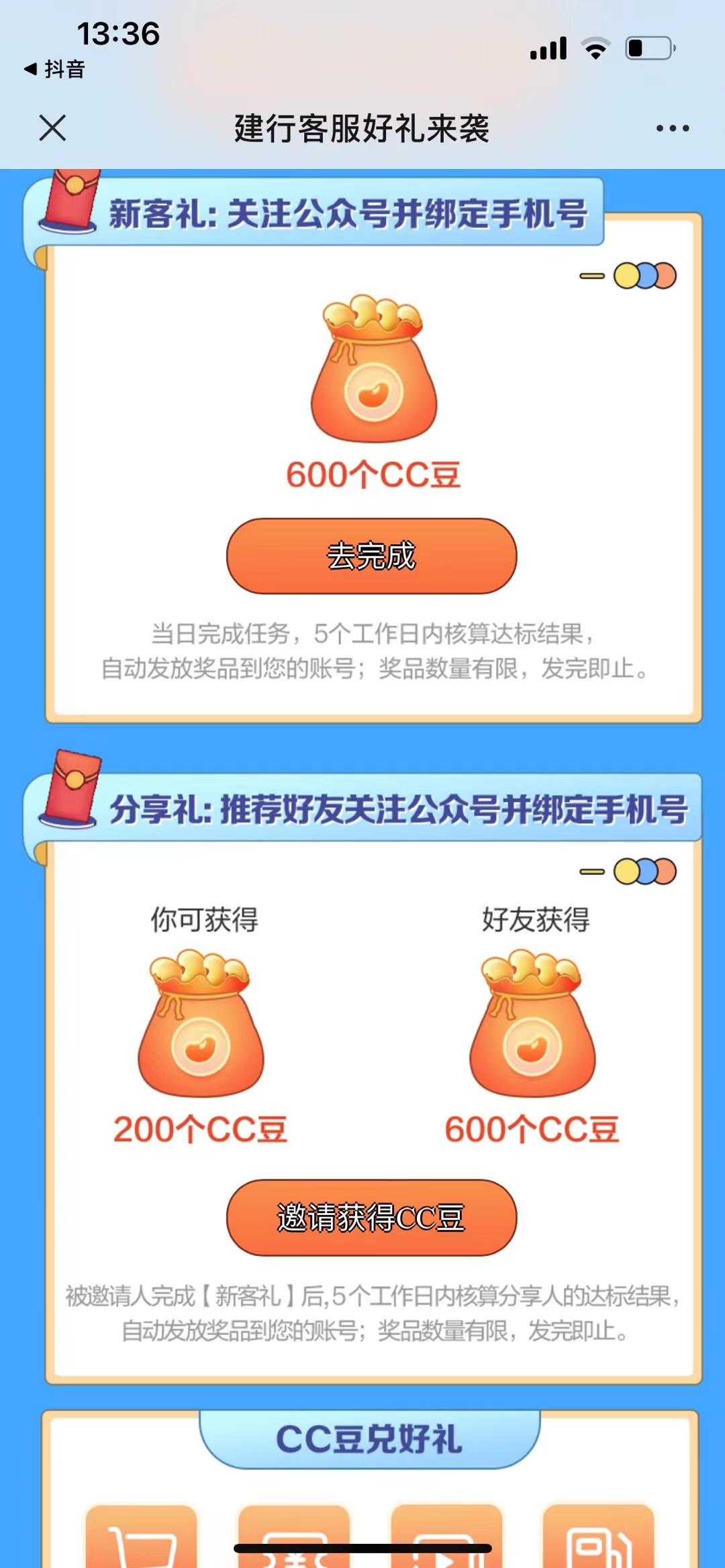Tap 邀请获得CC豆 to invite friends
The image size is (725, 1568).
pos(371,1218)
